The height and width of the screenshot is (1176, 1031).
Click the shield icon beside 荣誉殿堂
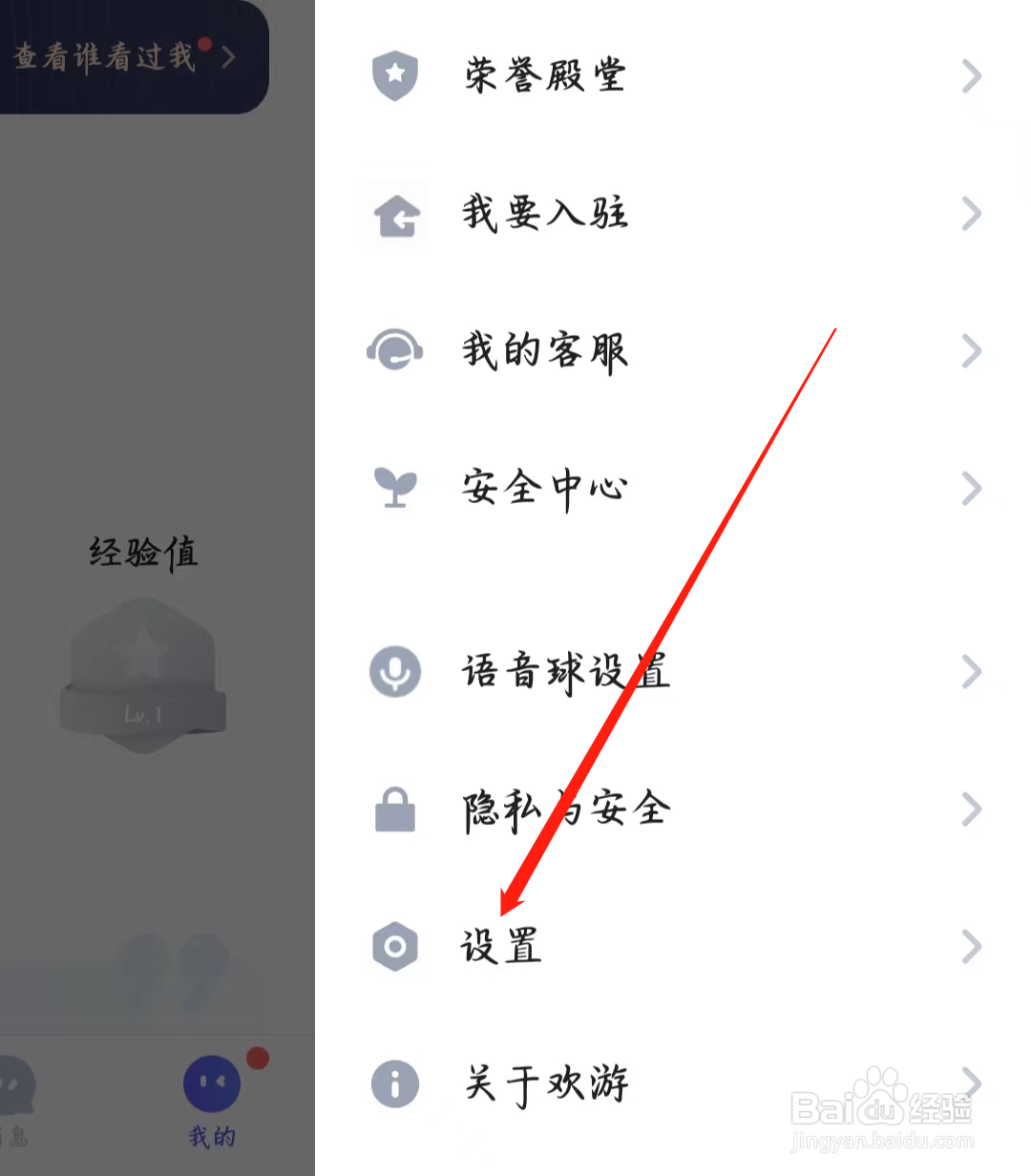click(395, 77)
